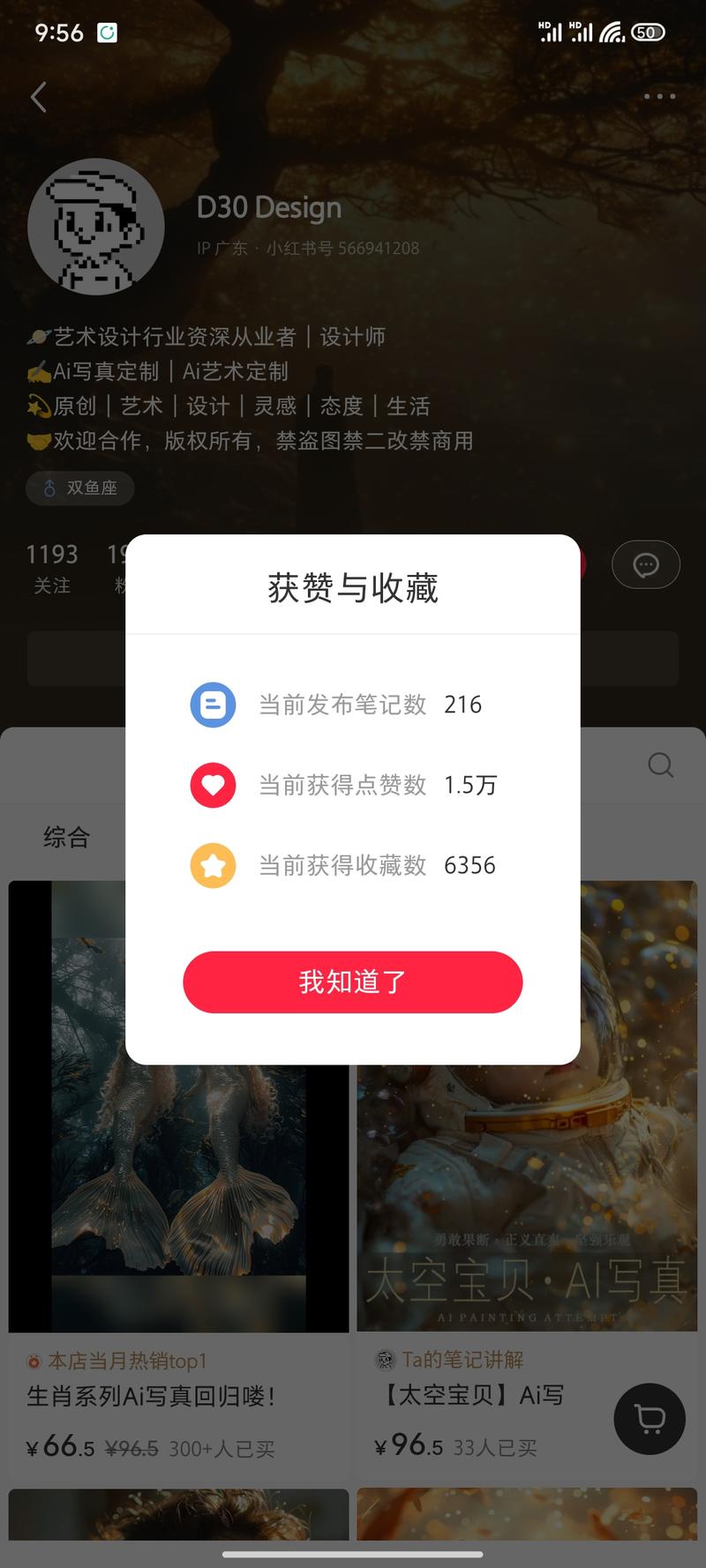Viewport: 706px width, 1568px height.
Task: Open the 1193 关注 following list
Action: coord(52,568)
